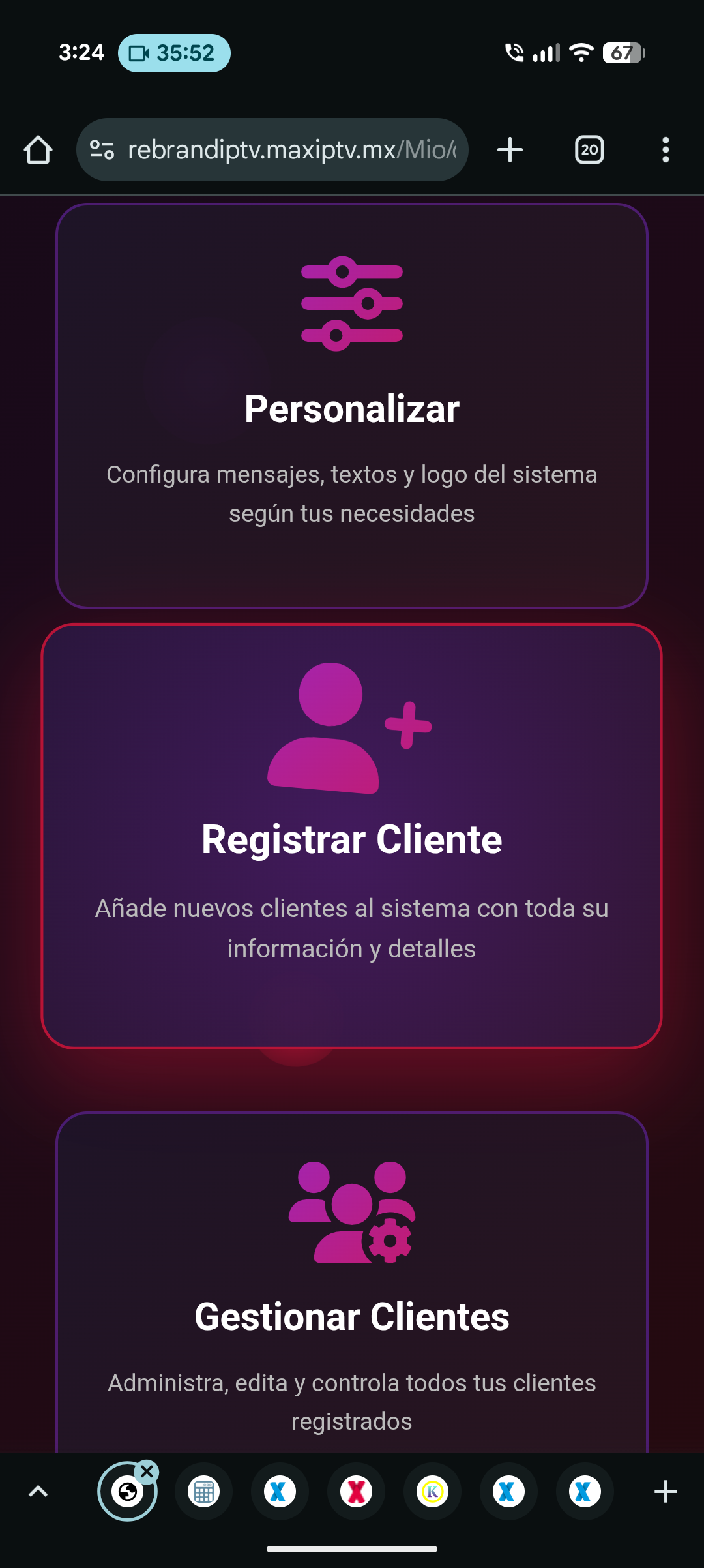Click the Gestionar Clientes group-gear icon
This screenshot has width=704, height=1568.
click(352, 1211)
